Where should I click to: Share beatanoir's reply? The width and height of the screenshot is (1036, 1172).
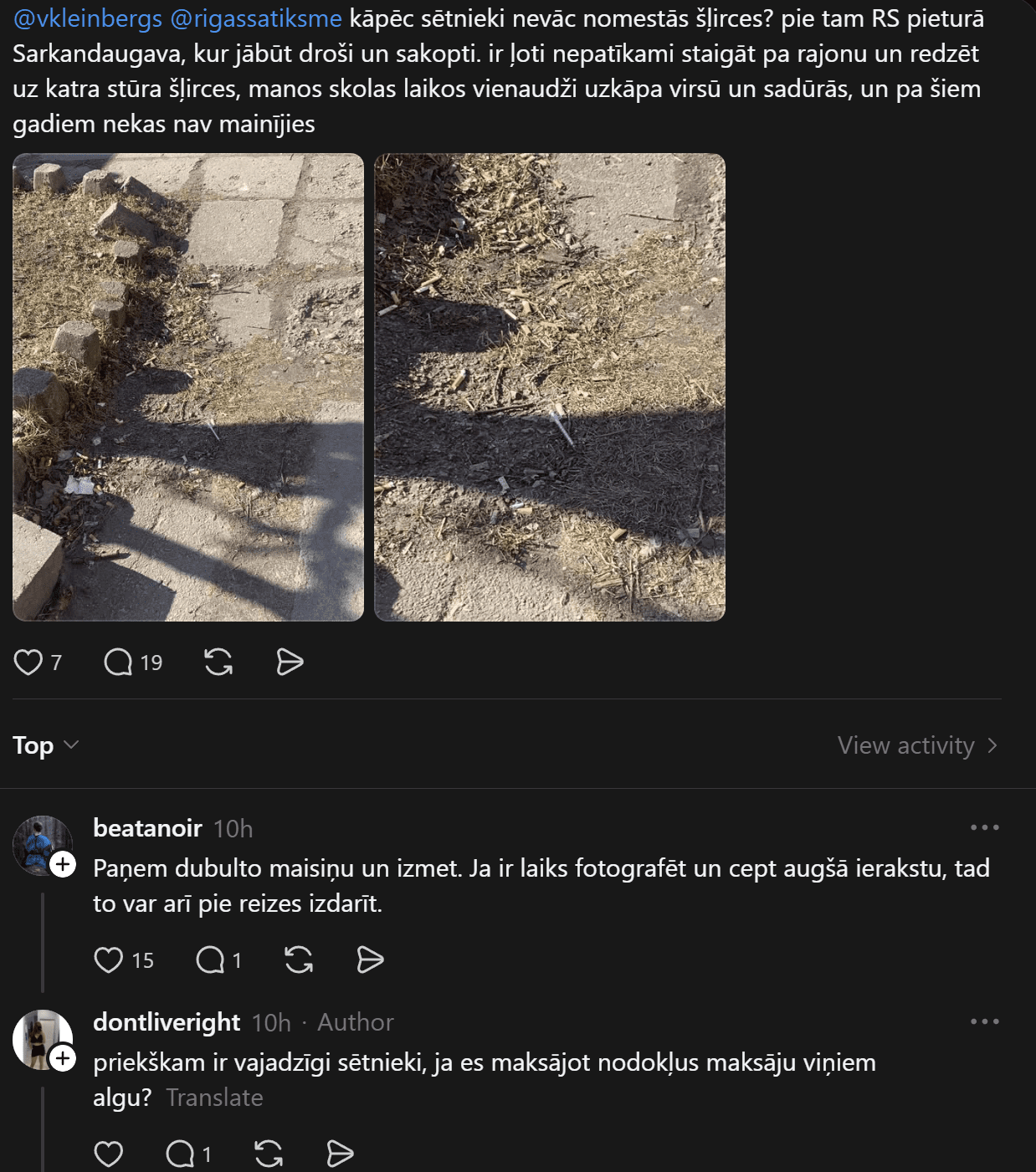click(x=370, y=960)
